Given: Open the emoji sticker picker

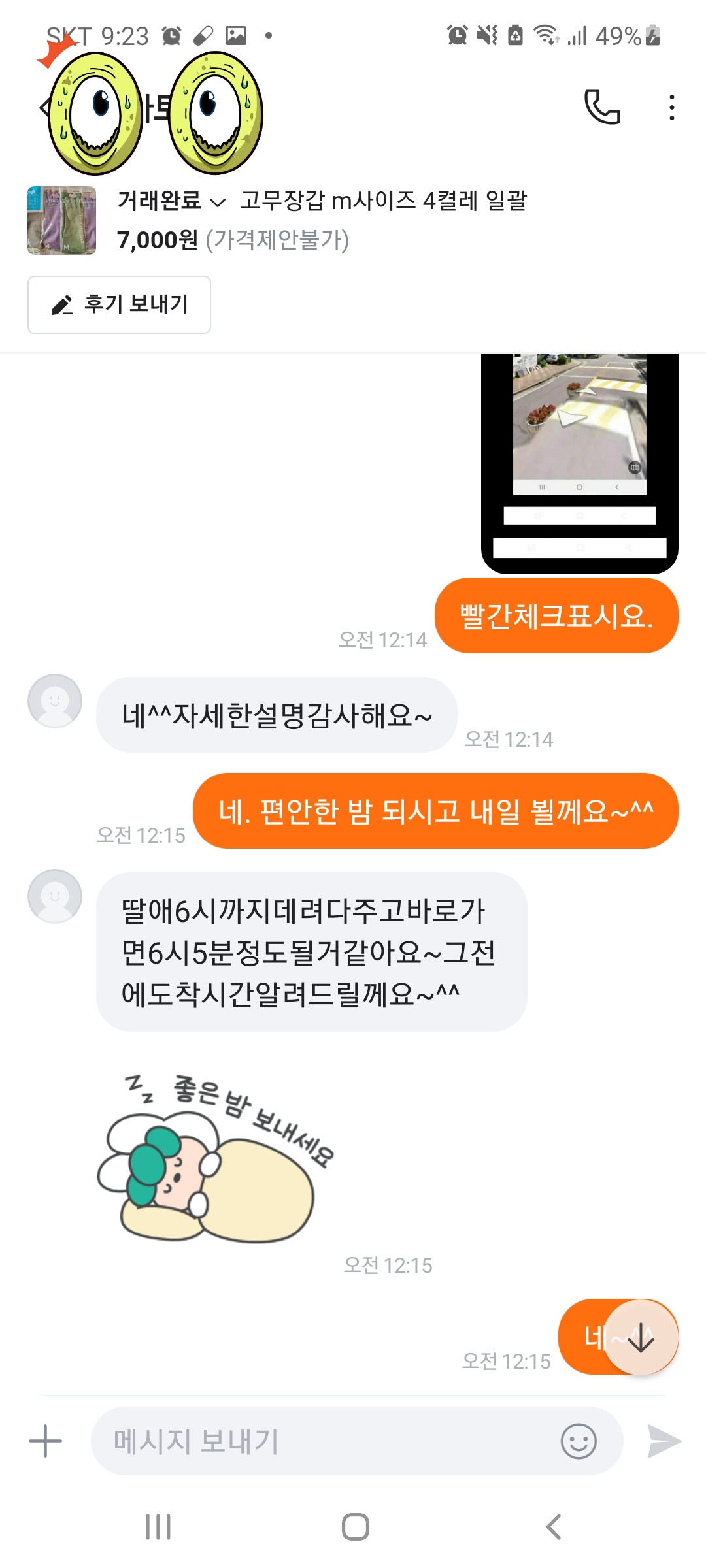Looking at the screenshot, I should click(x=579, y=1441).
